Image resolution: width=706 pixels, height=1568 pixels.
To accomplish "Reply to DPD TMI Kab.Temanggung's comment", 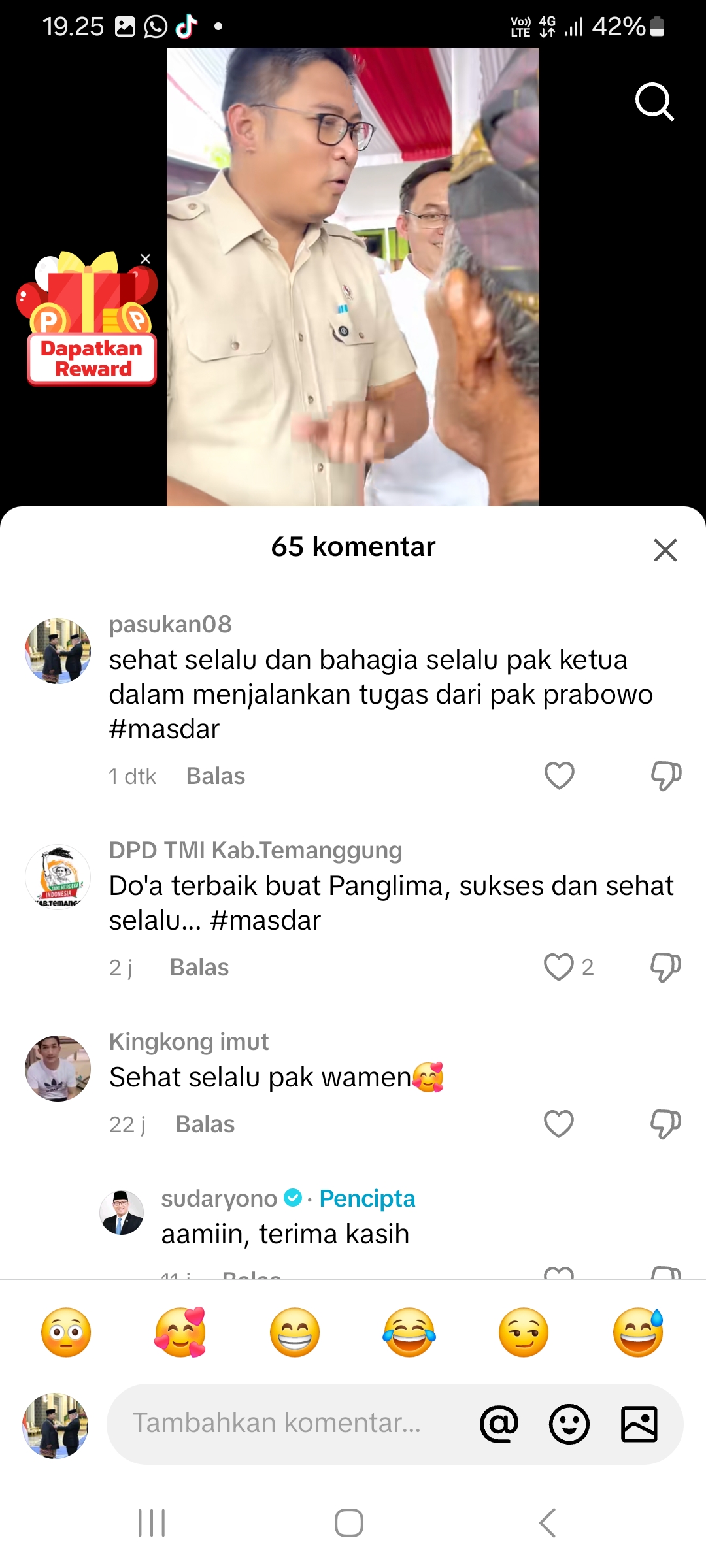I will 199,968.
